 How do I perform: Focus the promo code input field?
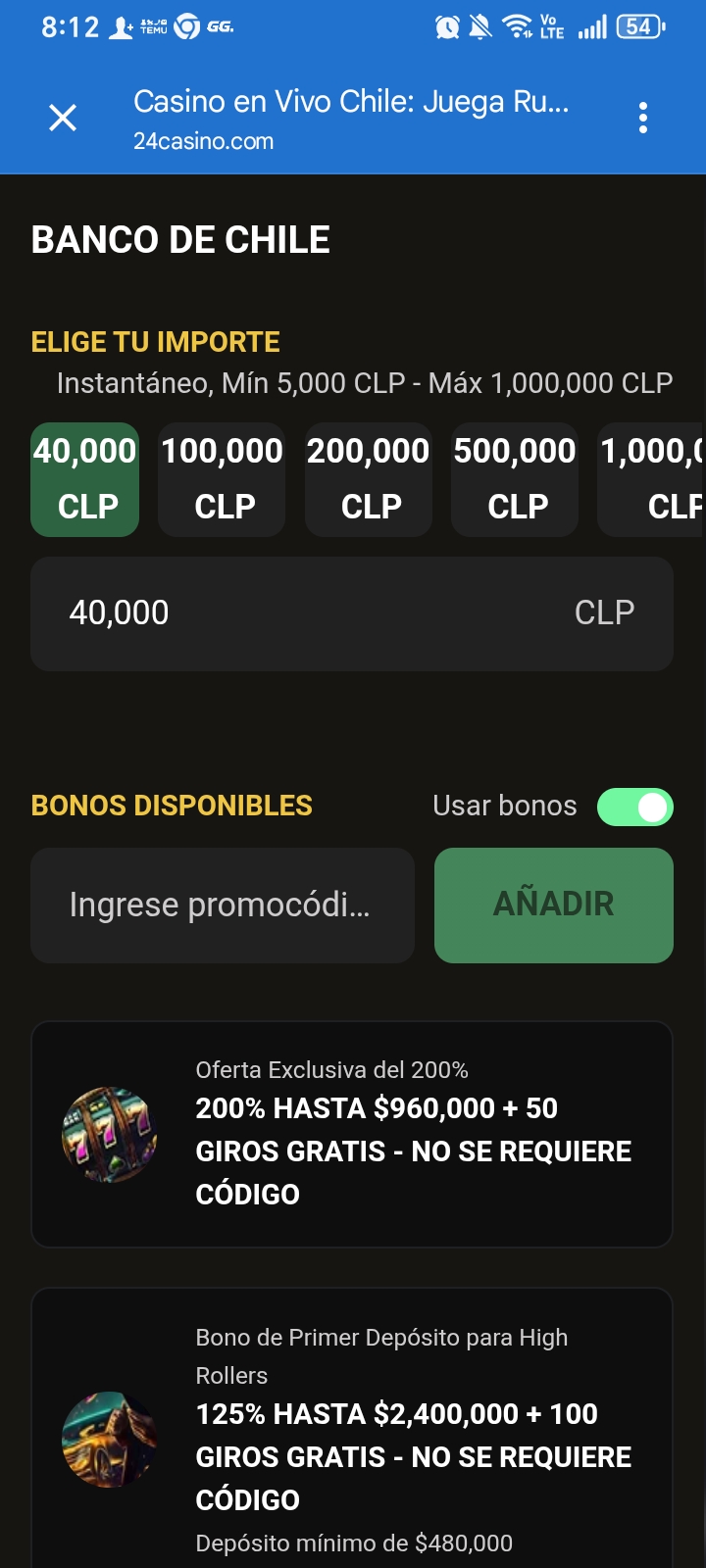[223, 906]
